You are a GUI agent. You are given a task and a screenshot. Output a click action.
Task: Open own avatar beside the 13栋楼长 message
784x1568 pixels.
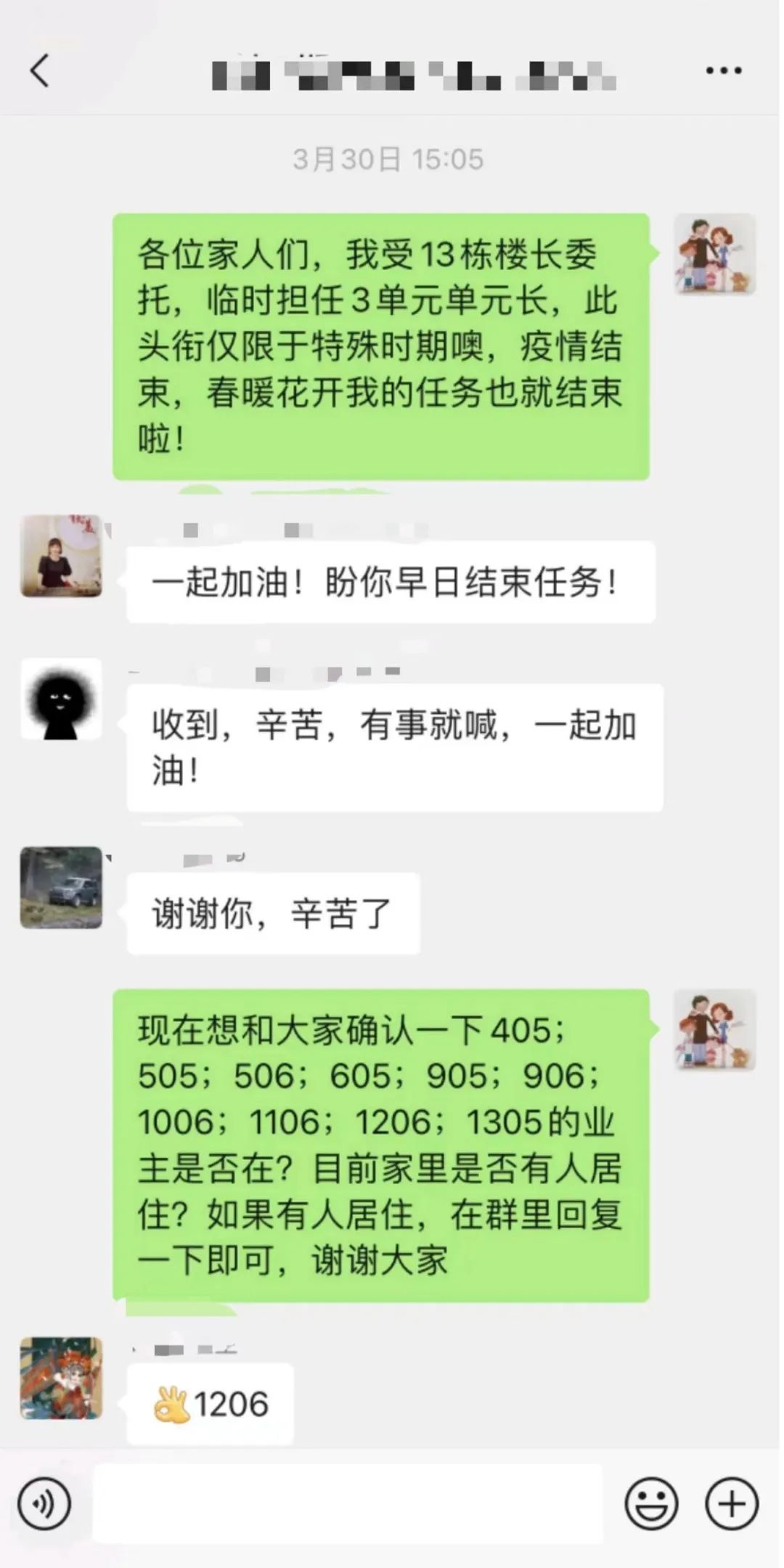pos(715,254)
